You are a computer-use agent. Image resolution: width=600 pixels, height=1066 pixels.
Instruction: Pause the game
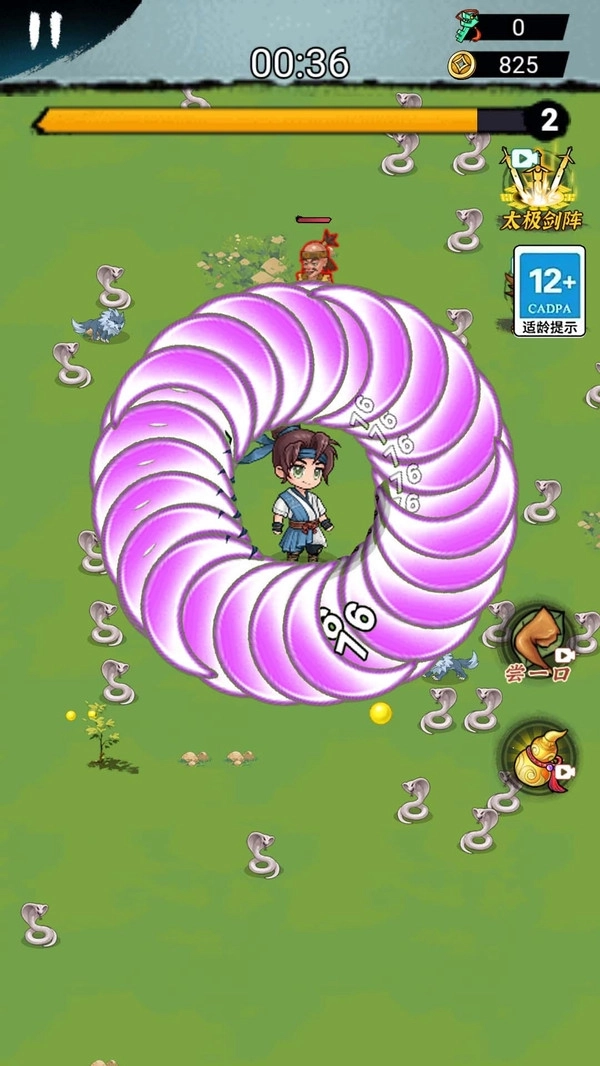[43, 31]
